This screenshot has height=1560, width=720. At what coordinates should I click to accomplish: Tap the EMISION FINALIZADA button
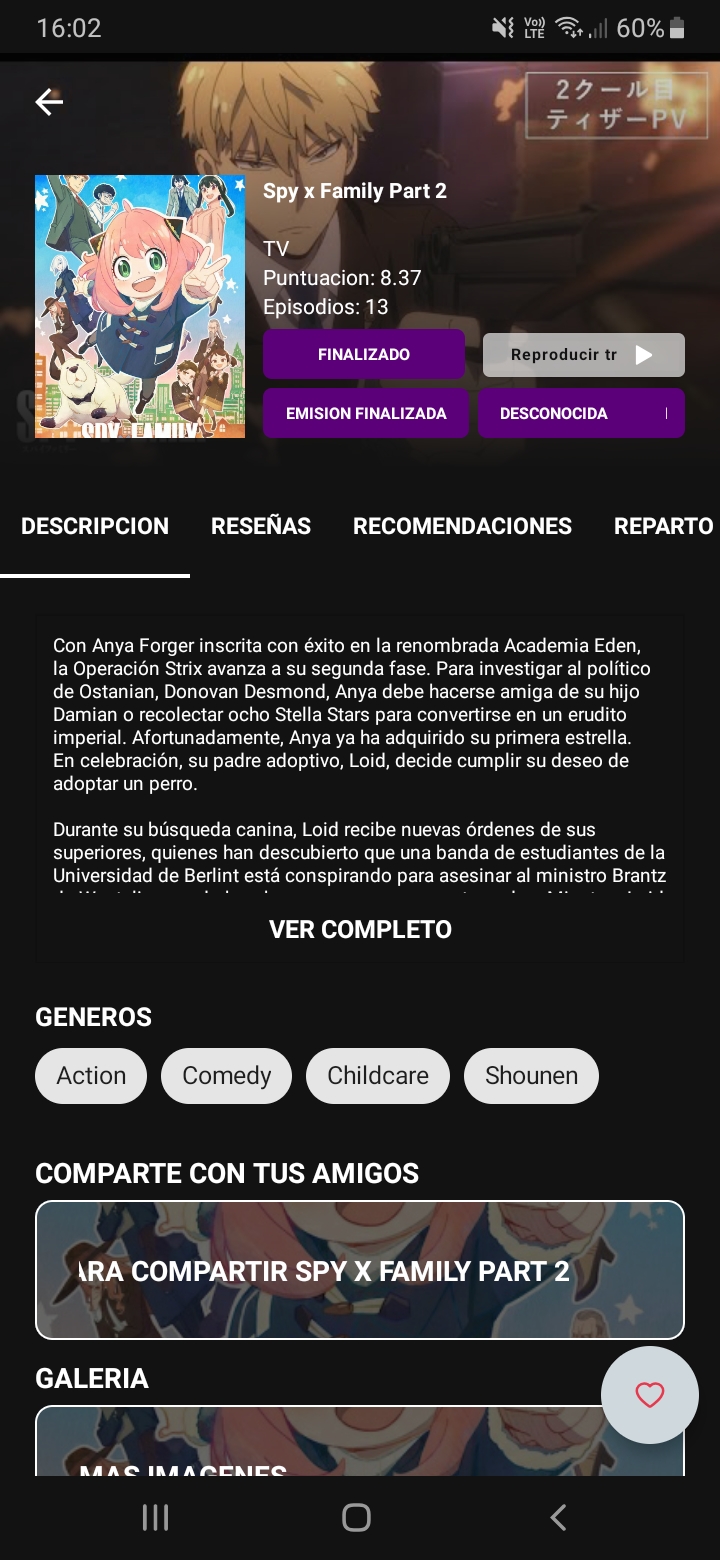pos(365,413)
